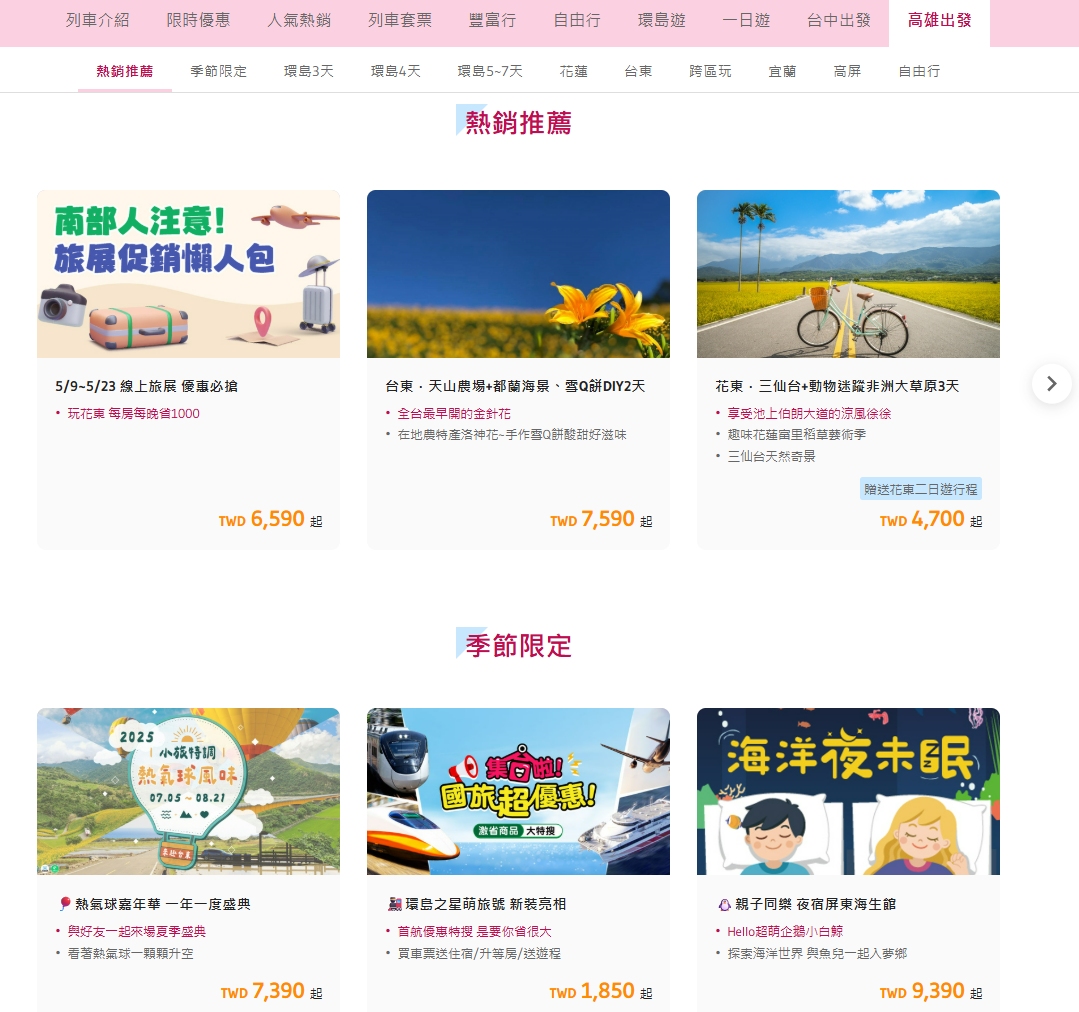Select the 環島3天 sub-tab
Screen dimensions: 1079x1012
point(308,72)
